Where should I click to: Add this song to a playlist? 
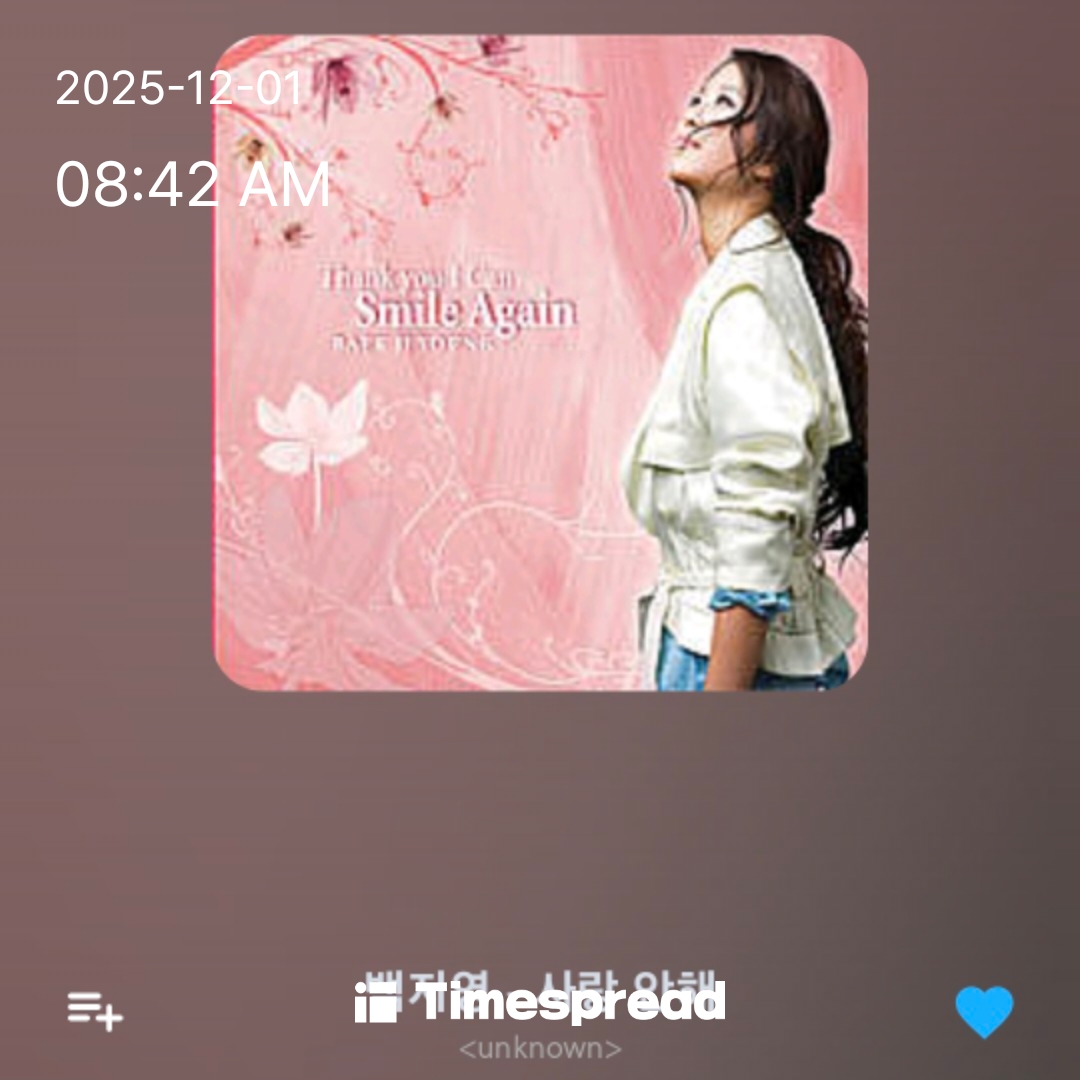coord(95,1010)
